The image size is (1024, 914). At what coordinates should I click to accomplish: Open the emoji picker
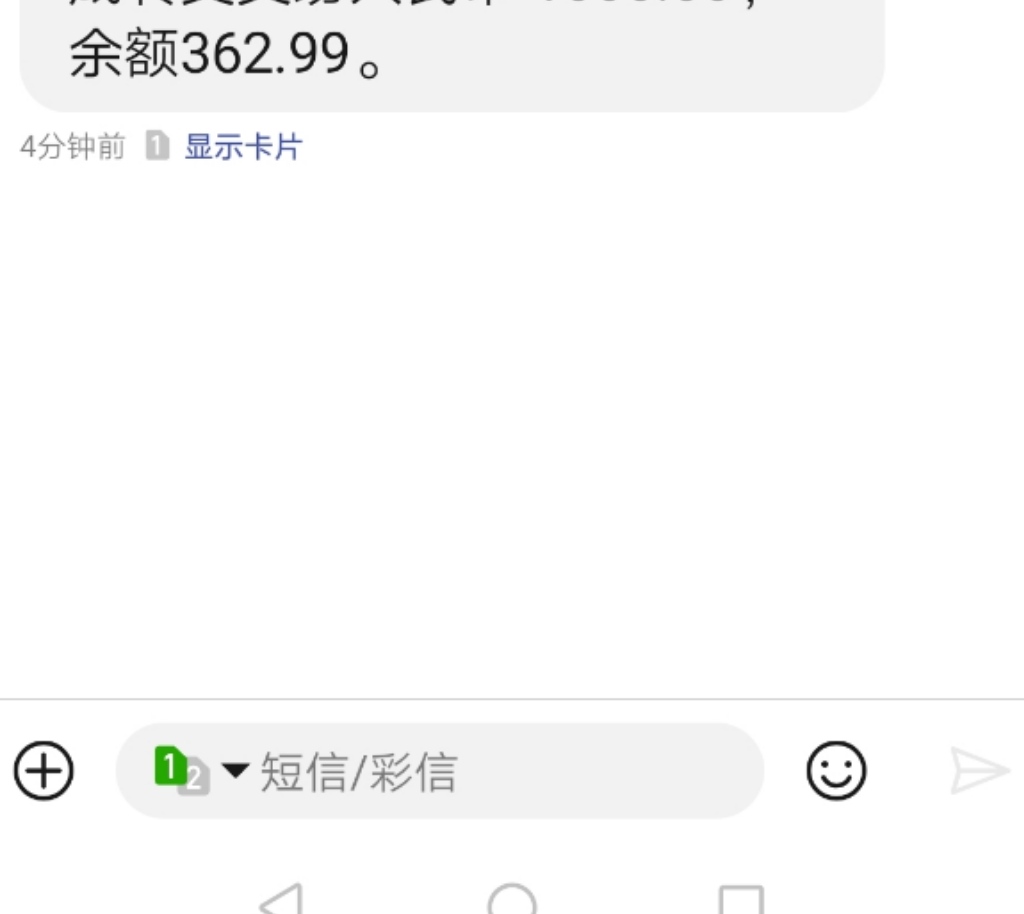click(836, 771)
